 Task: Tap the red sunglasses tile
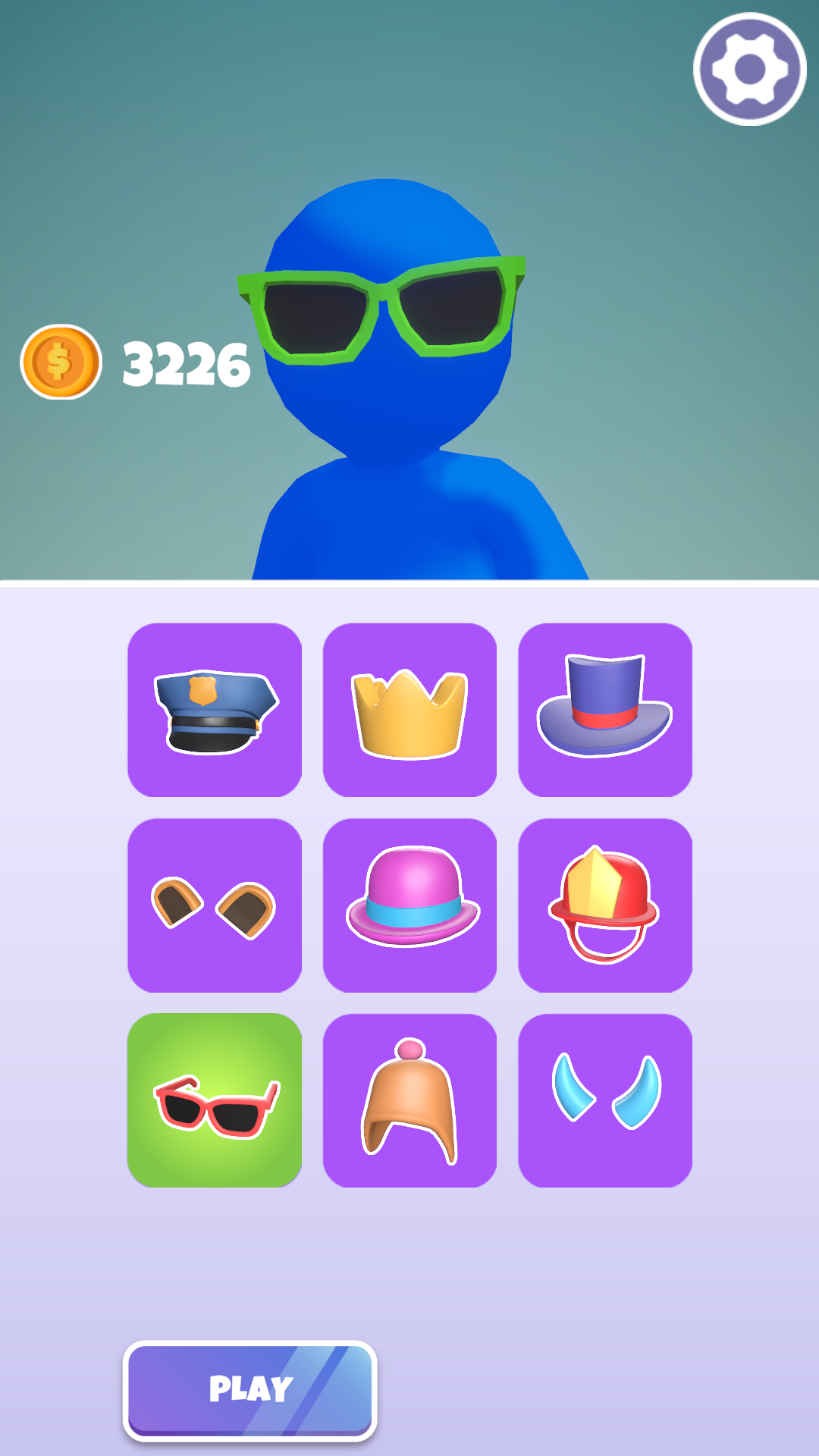[x=215, y=1101]
